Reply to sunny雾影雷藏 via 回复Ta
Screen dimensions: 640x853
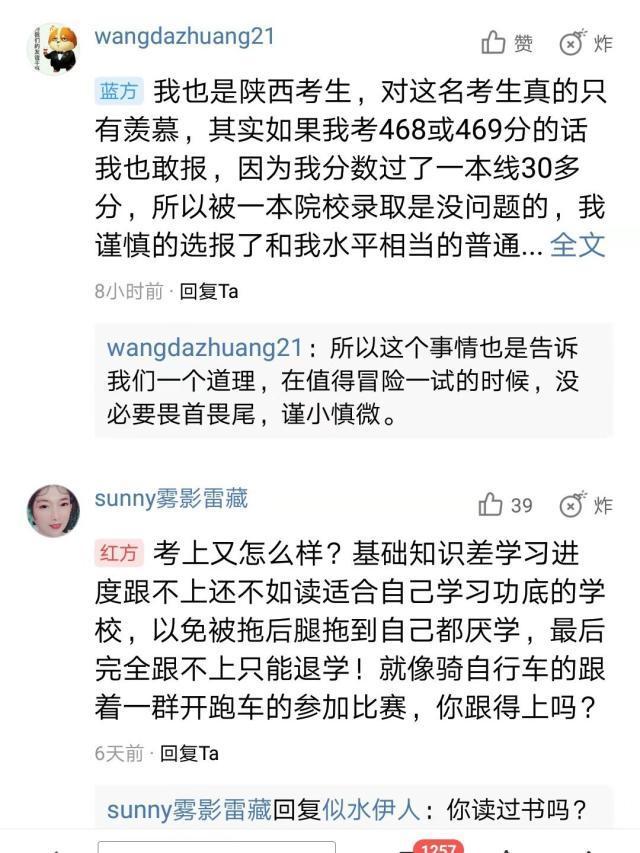(x=189, y=752)
